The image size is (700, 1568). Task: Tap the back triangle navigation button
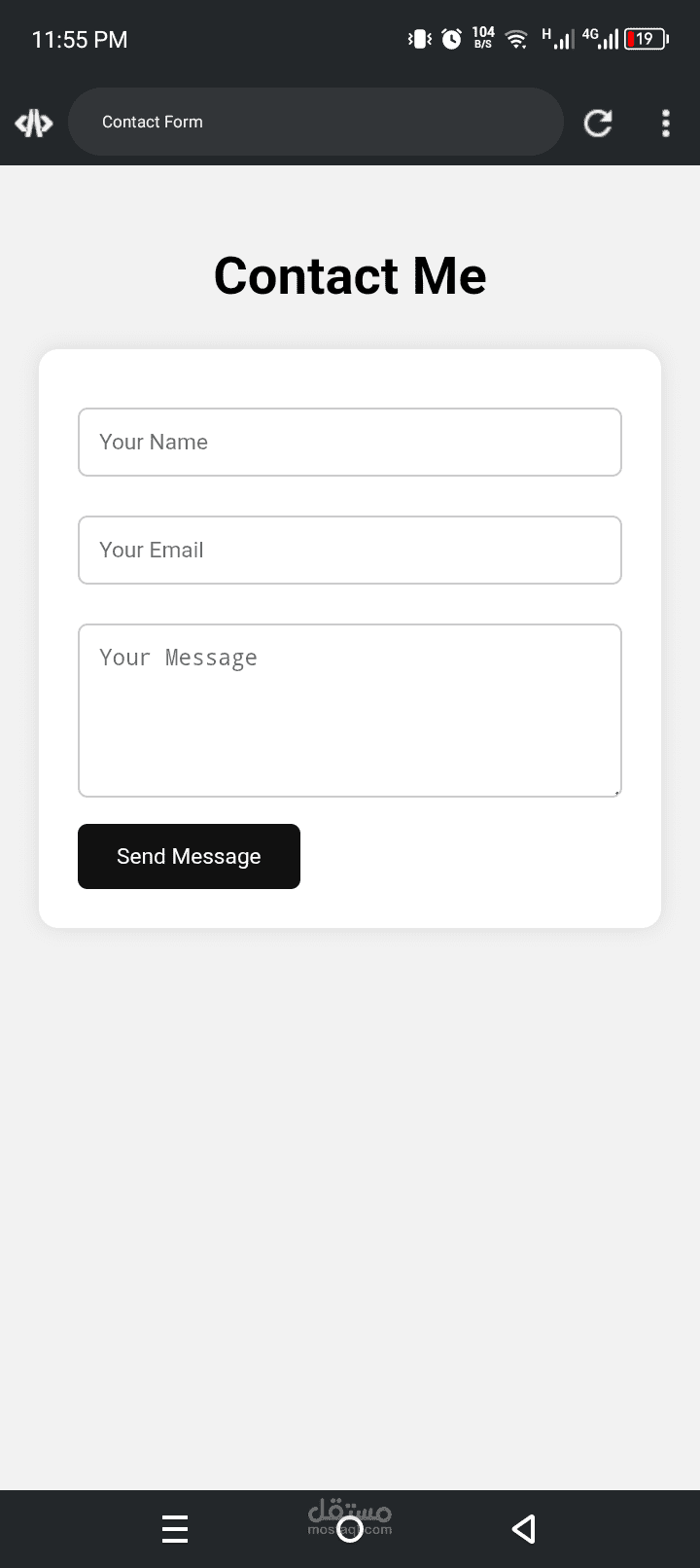(x=523, y=1528)
